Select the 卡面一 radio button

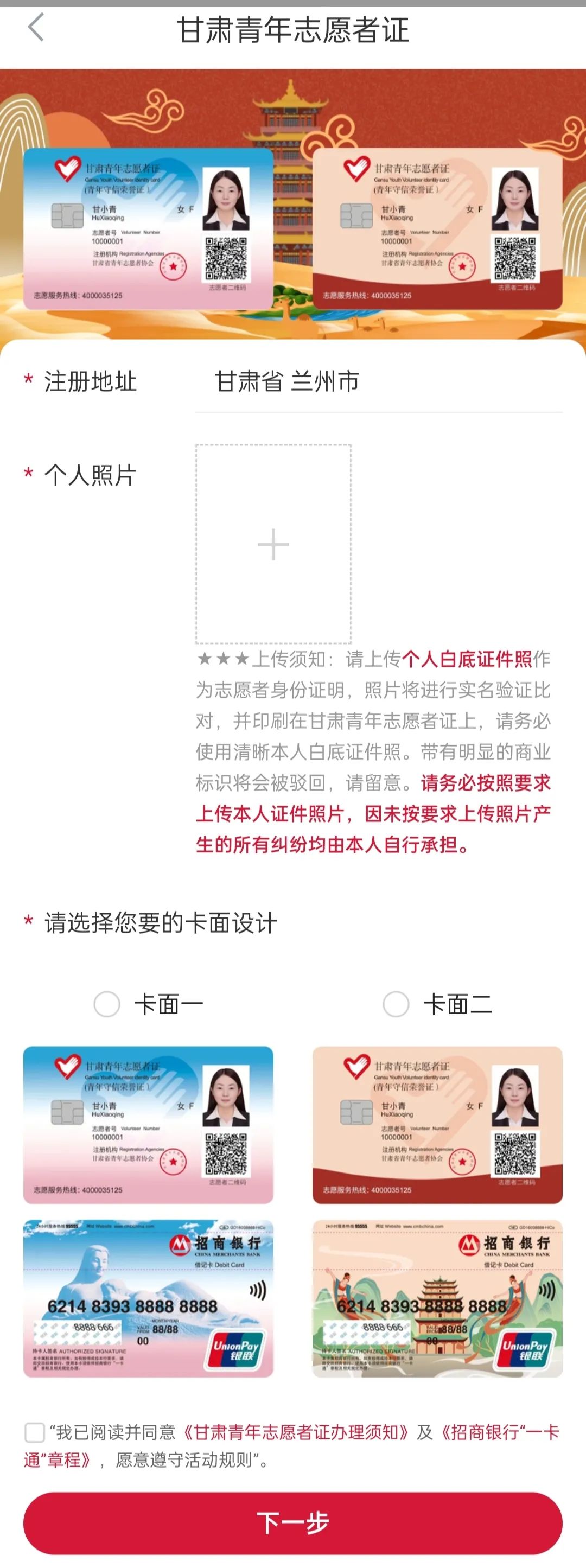(x=107, y=1004)
